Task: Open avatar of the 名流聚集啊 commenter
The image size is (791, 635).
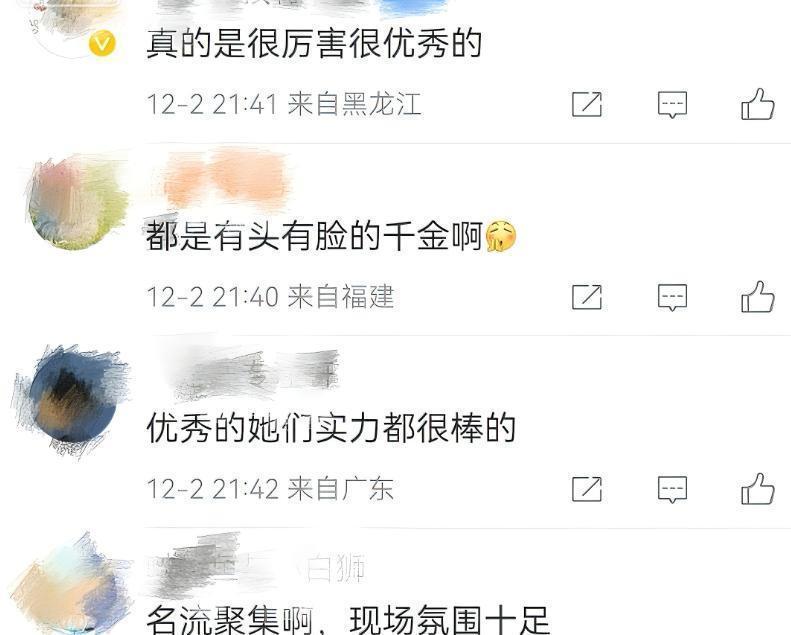Action: pos(68,590)
